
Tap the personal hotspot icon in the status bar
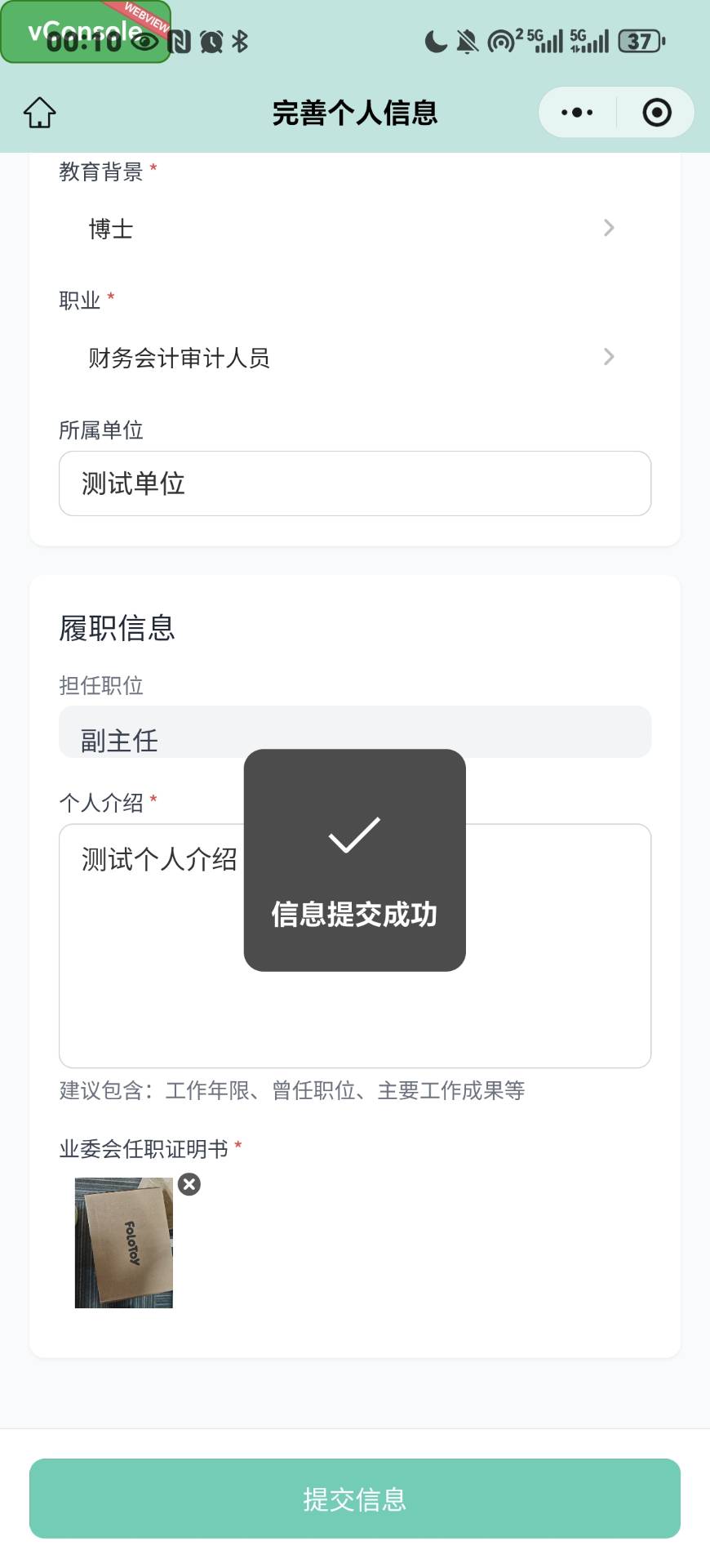pyautogui.click(x=500, y=40)
